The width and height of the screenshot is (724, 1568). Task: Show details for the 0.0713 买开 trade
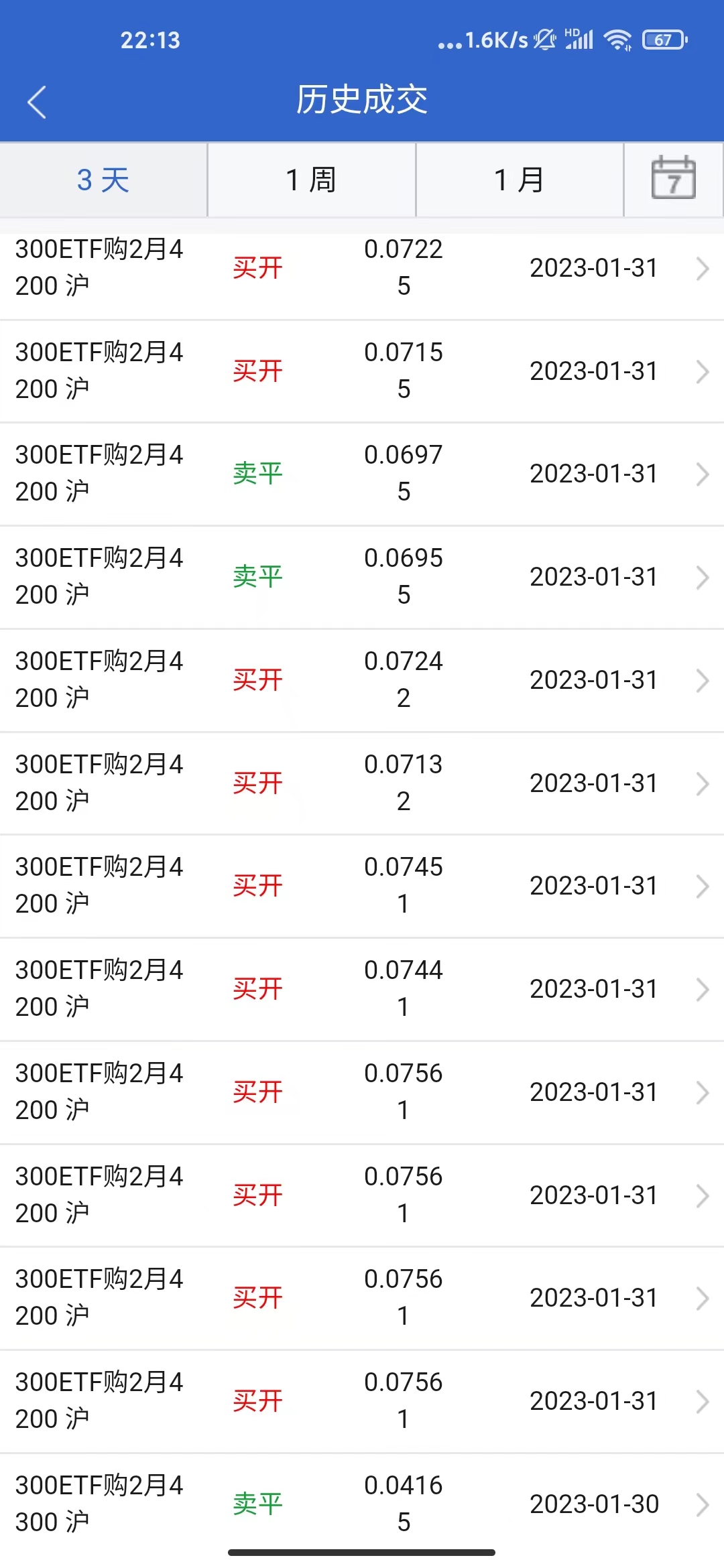coord(362,783)
